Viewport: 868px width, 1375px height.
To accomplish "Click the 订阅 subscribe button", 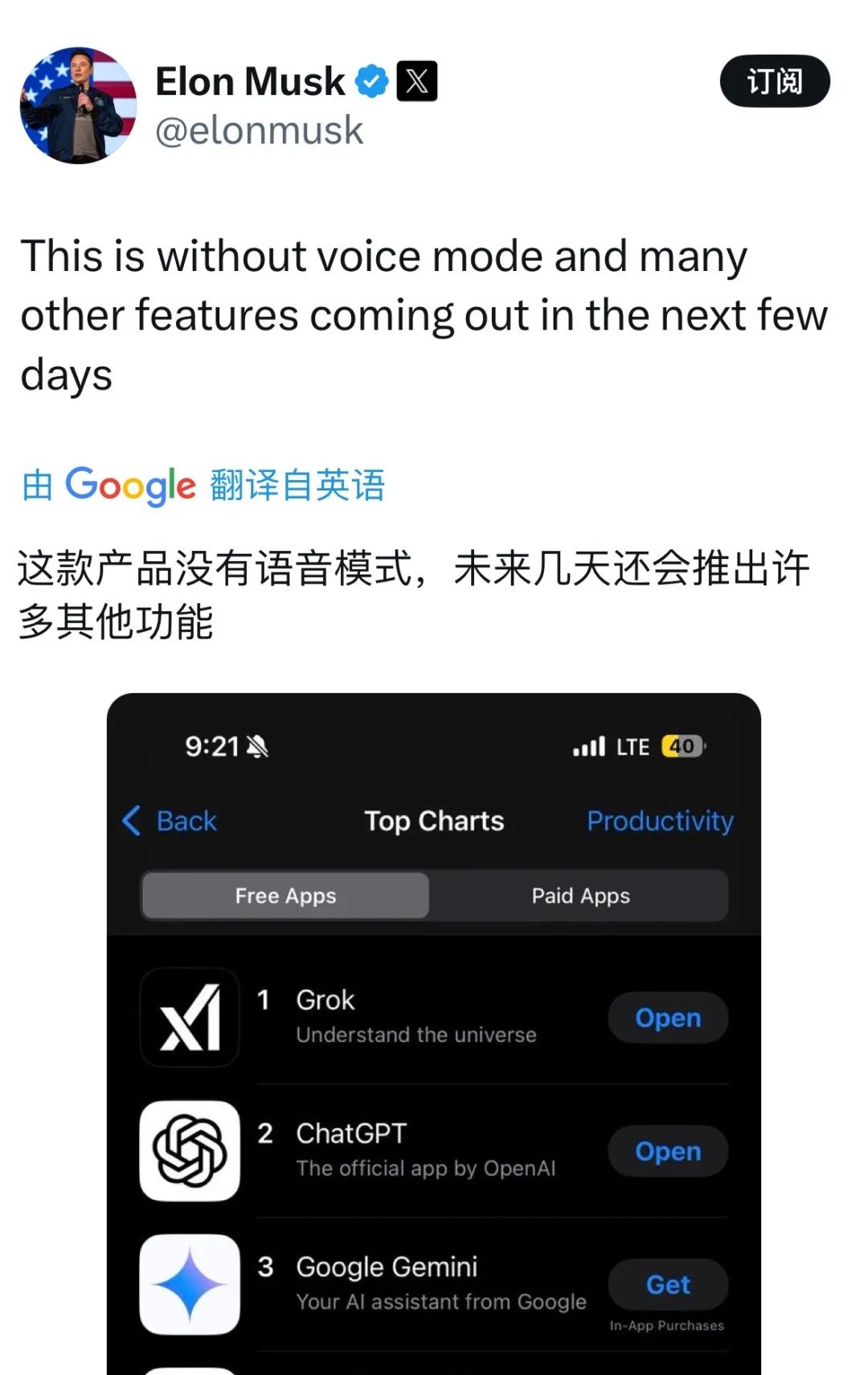I will click(774, 80).
